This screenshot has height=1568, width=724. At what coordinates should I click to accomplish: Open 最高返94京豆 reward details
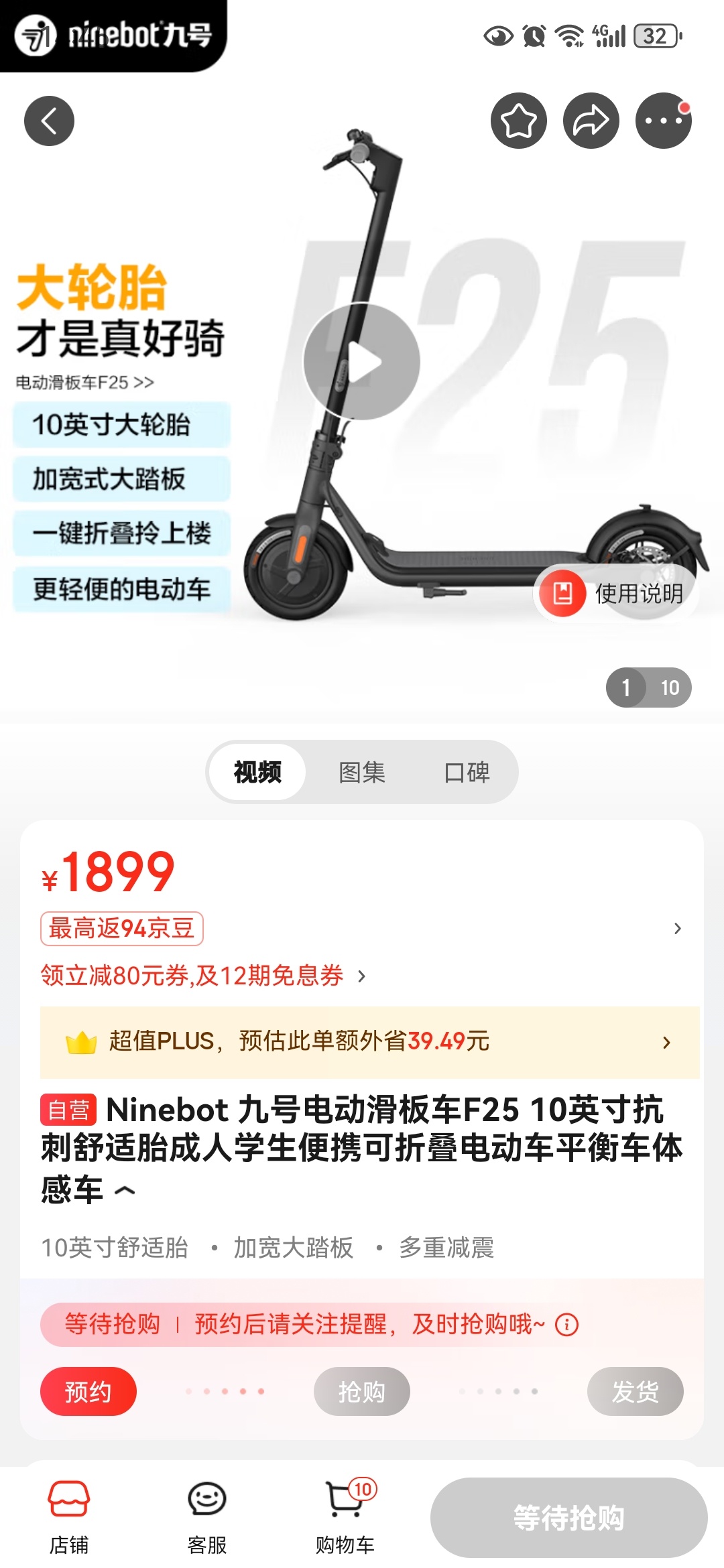click(122, 929)
